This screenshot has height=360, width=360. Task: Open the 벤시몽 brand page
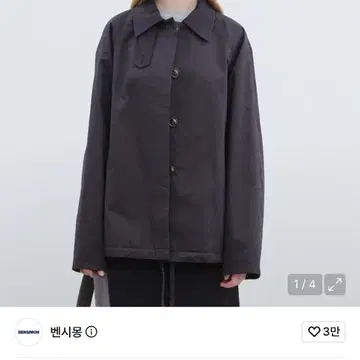point(66,332)
